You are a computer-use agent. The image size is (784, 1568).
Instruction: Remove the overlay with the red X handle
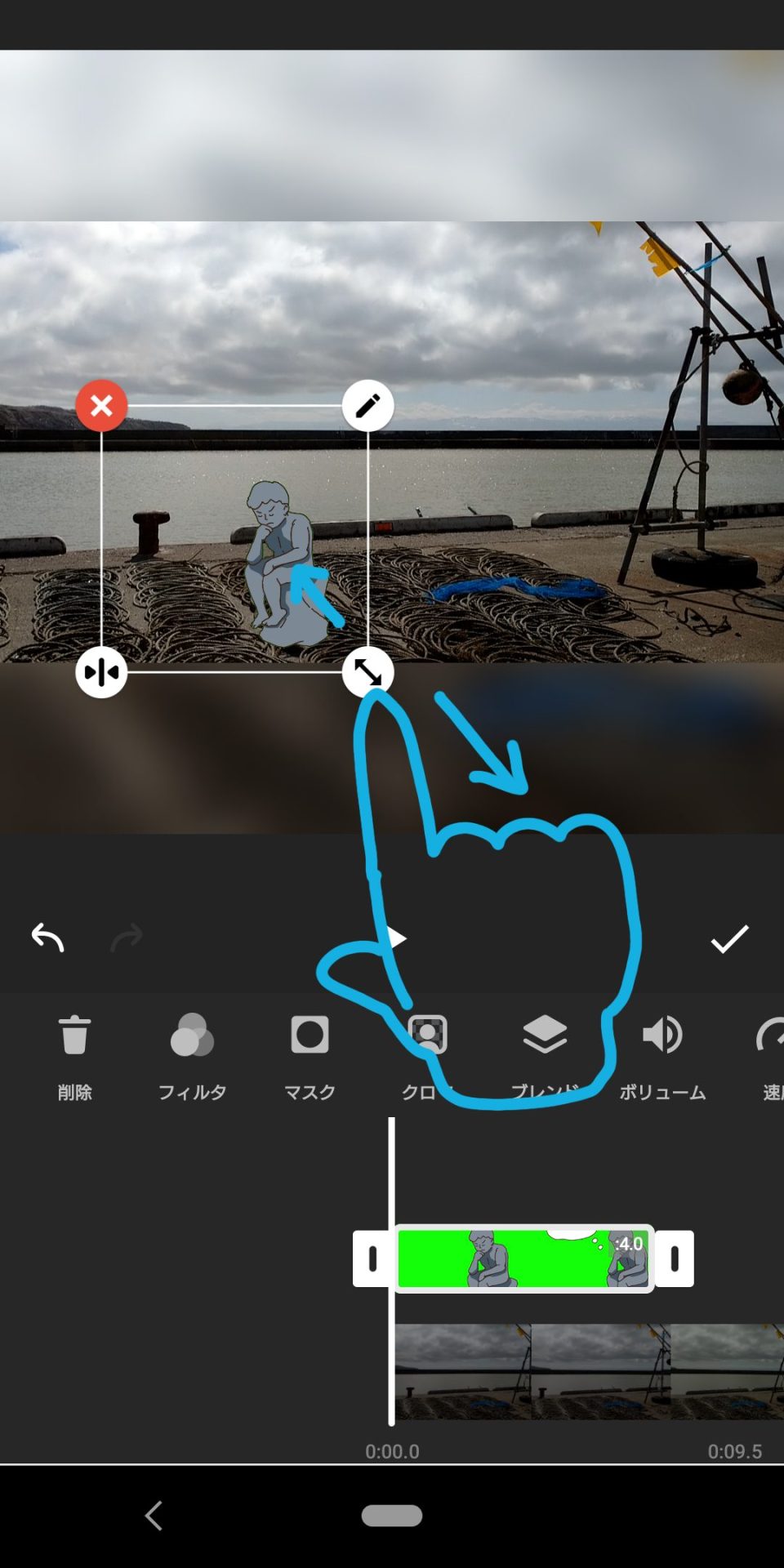[x=101, y=405]
